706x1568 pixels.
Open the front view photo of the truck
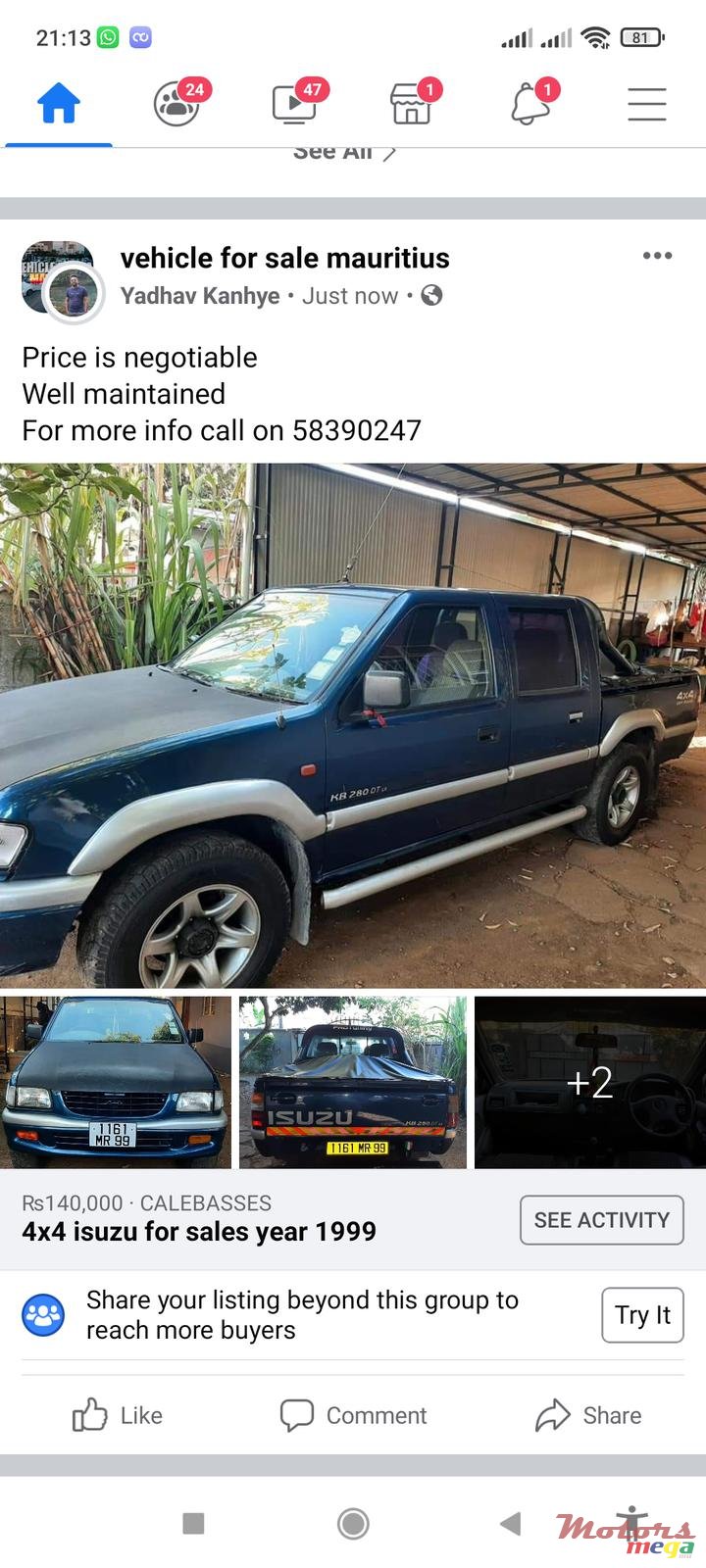pos(116,1082)
